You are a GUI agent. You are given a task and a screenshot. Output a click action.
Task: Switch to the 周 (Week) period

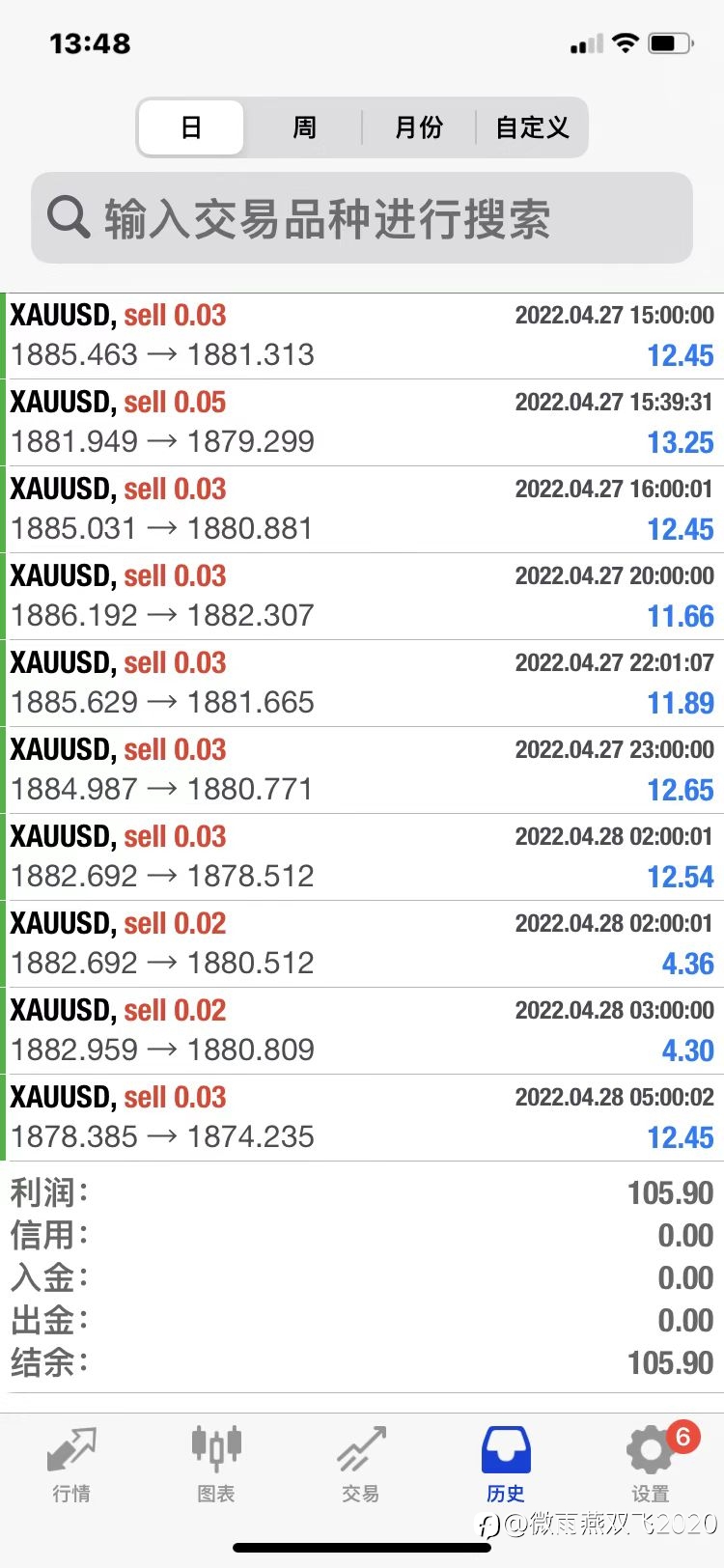point(304,127)
